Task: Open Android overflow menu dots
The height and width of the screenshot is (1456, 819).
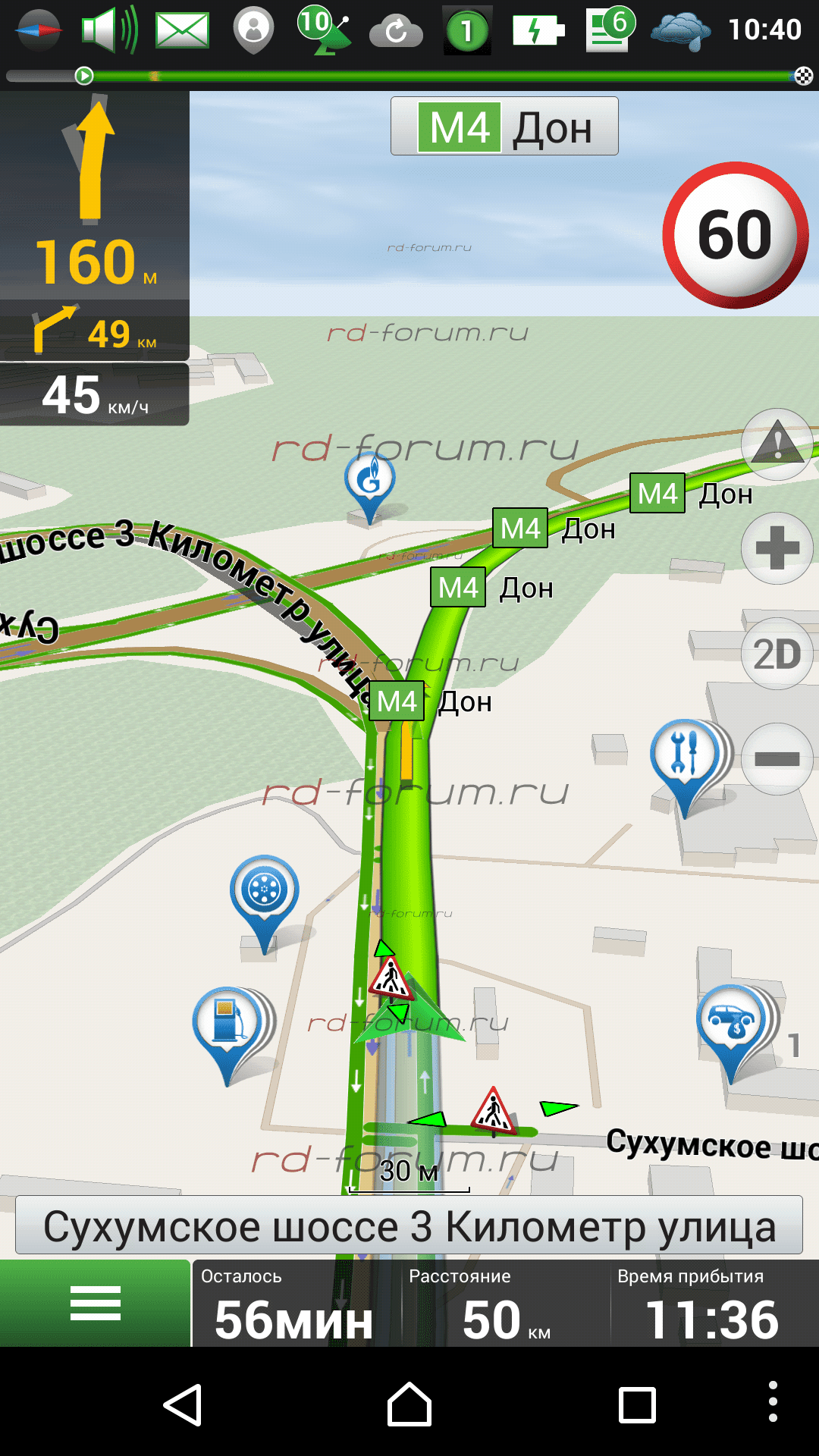Action: (x=772, y=1401)
